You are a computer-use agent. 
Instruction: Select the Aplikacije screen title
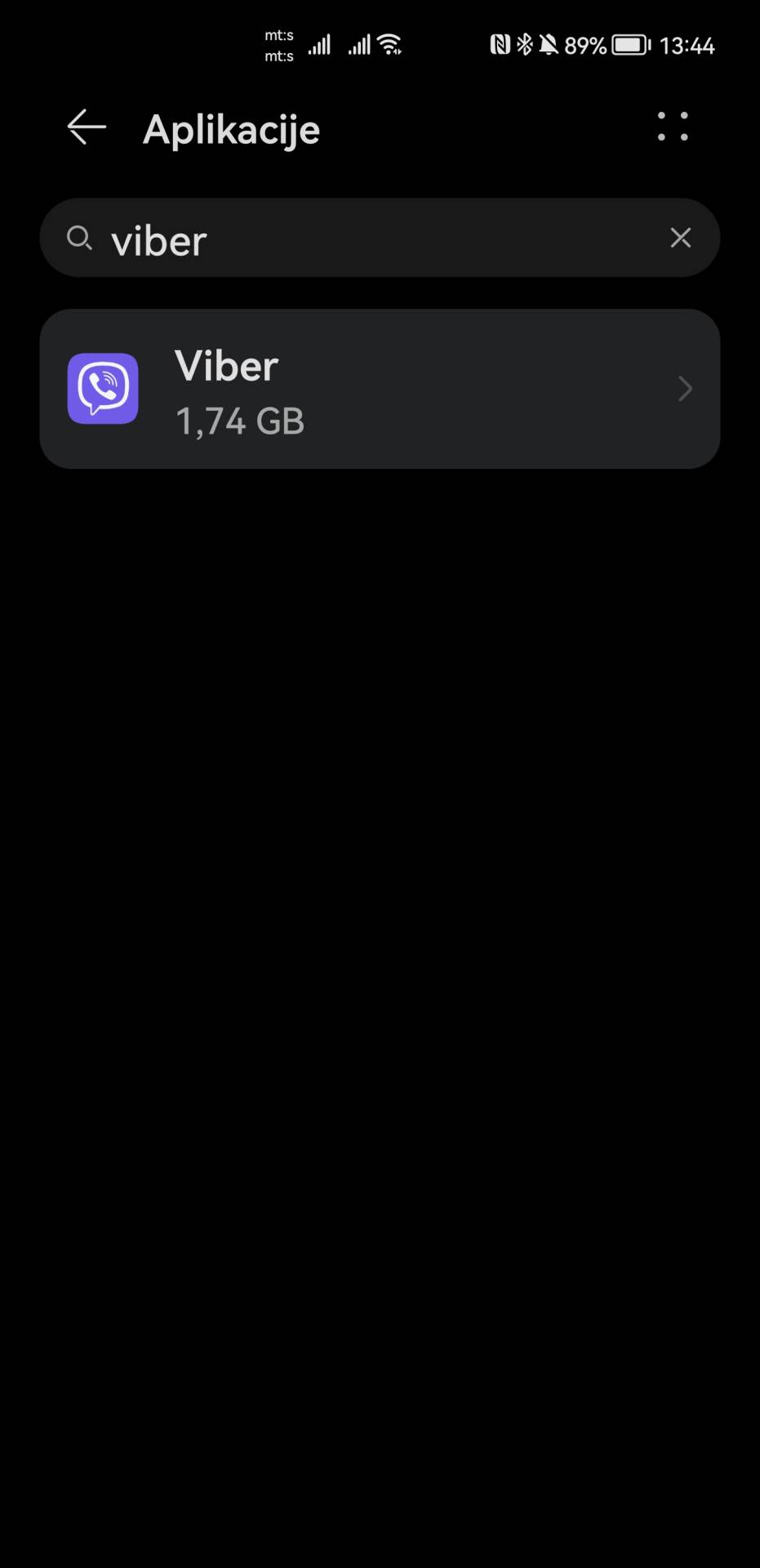pyautogui.click(x=231, y=129)
